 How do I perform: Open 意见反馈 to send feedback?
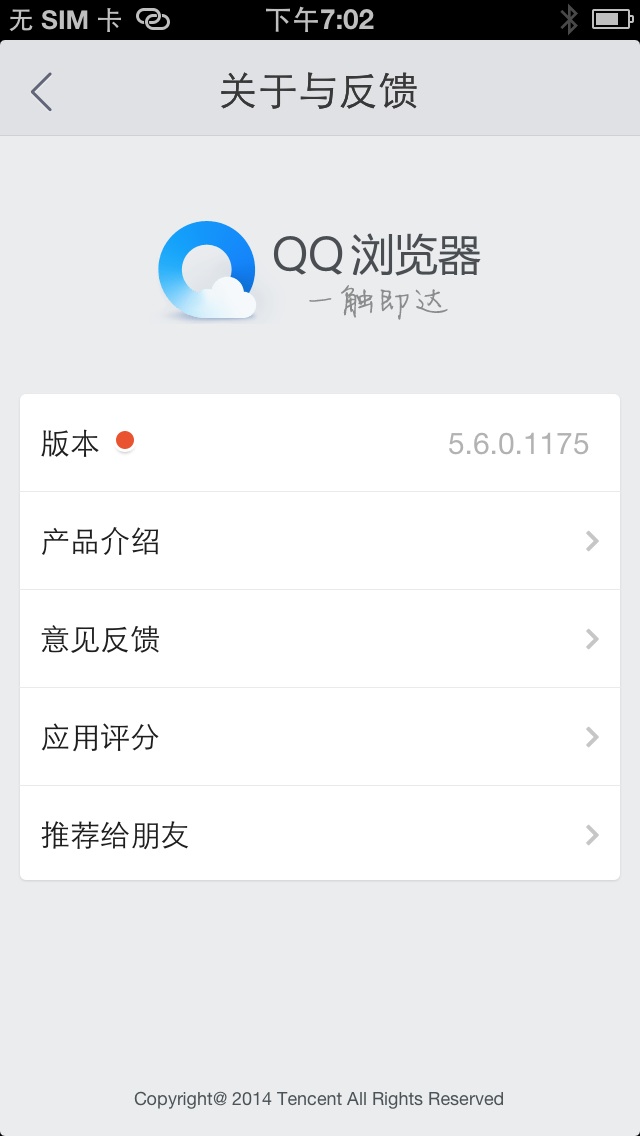320,639
